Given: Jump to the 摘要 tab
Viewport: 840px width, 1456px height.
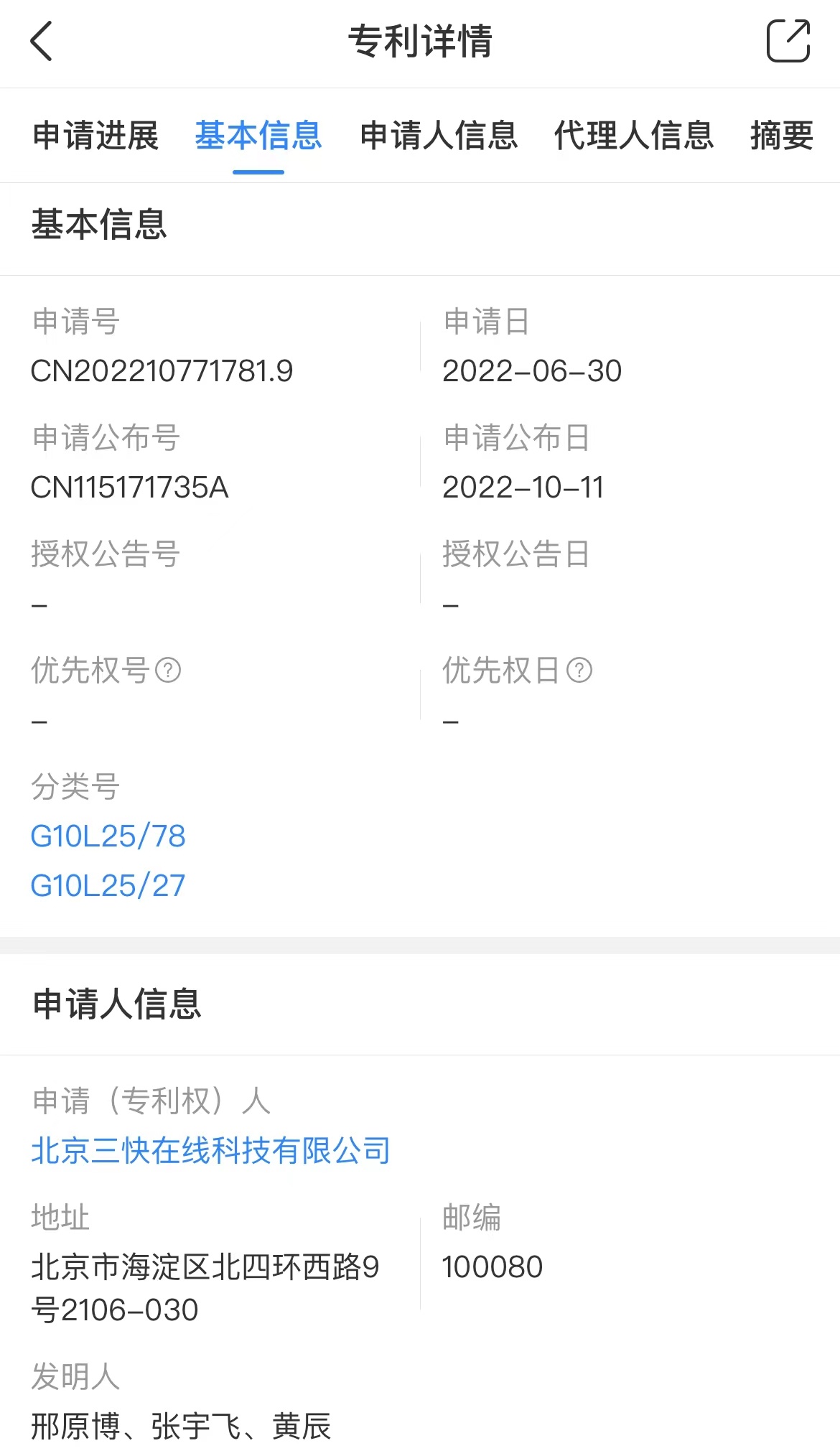Looking at the screenshot, I should coord(782,136).
